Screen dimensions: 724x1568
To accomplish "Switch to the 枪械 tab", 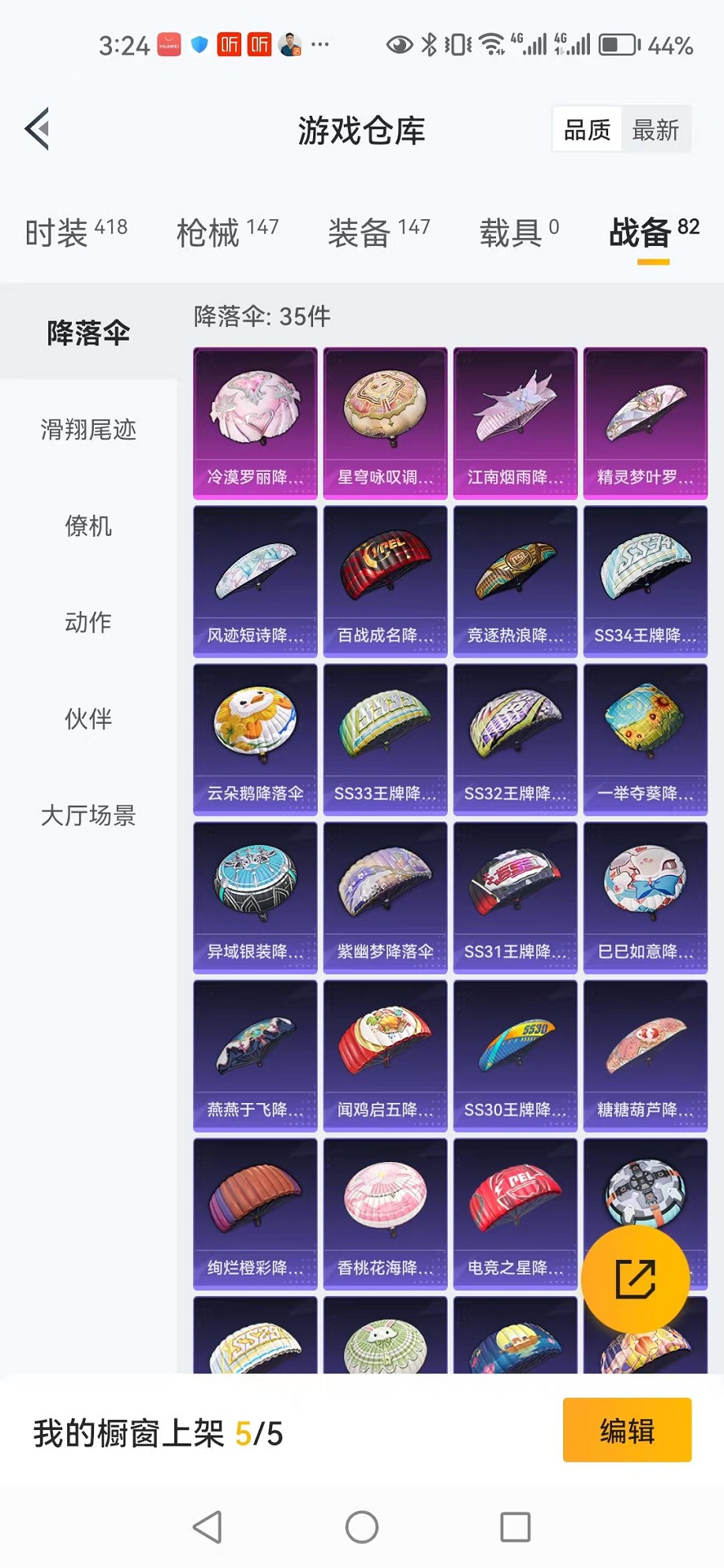I will click(227, 233).
